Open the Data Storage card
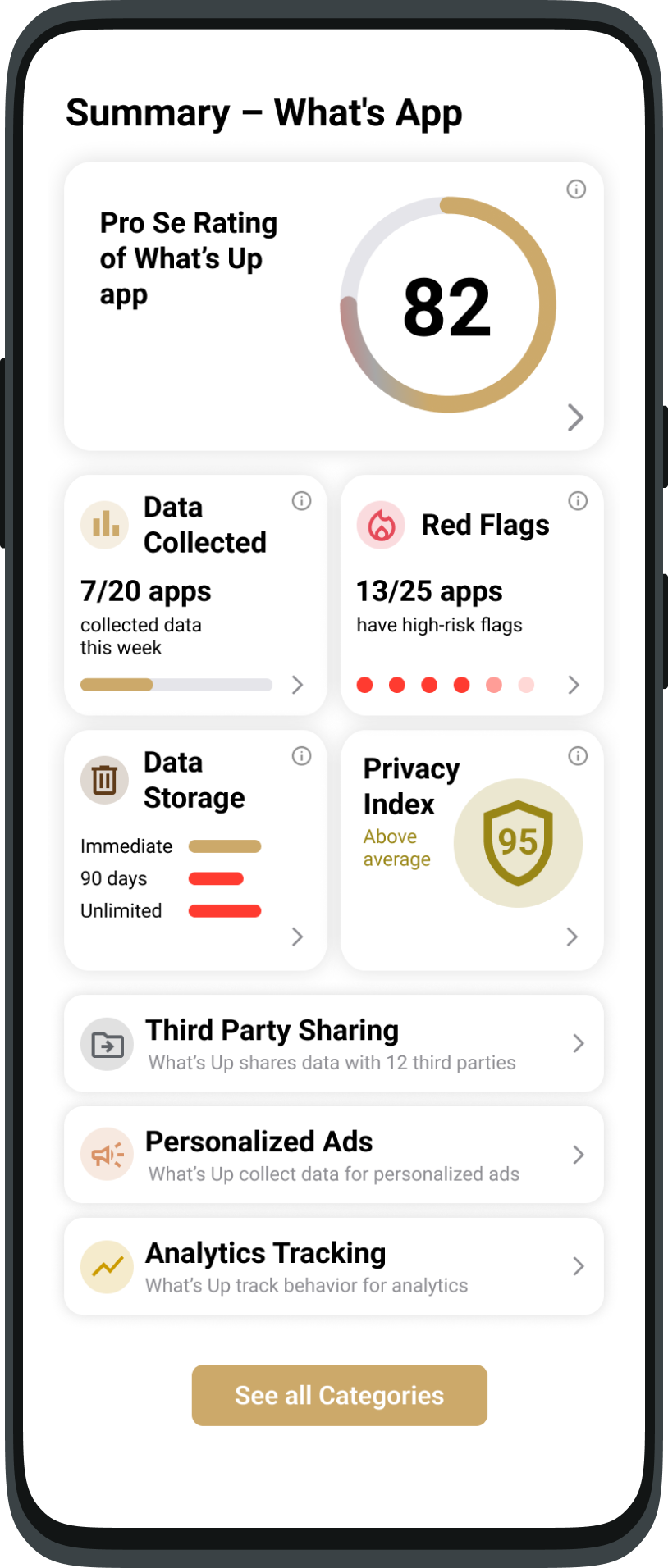Screen dimensions: 668x1568 [x=195, y=850]
